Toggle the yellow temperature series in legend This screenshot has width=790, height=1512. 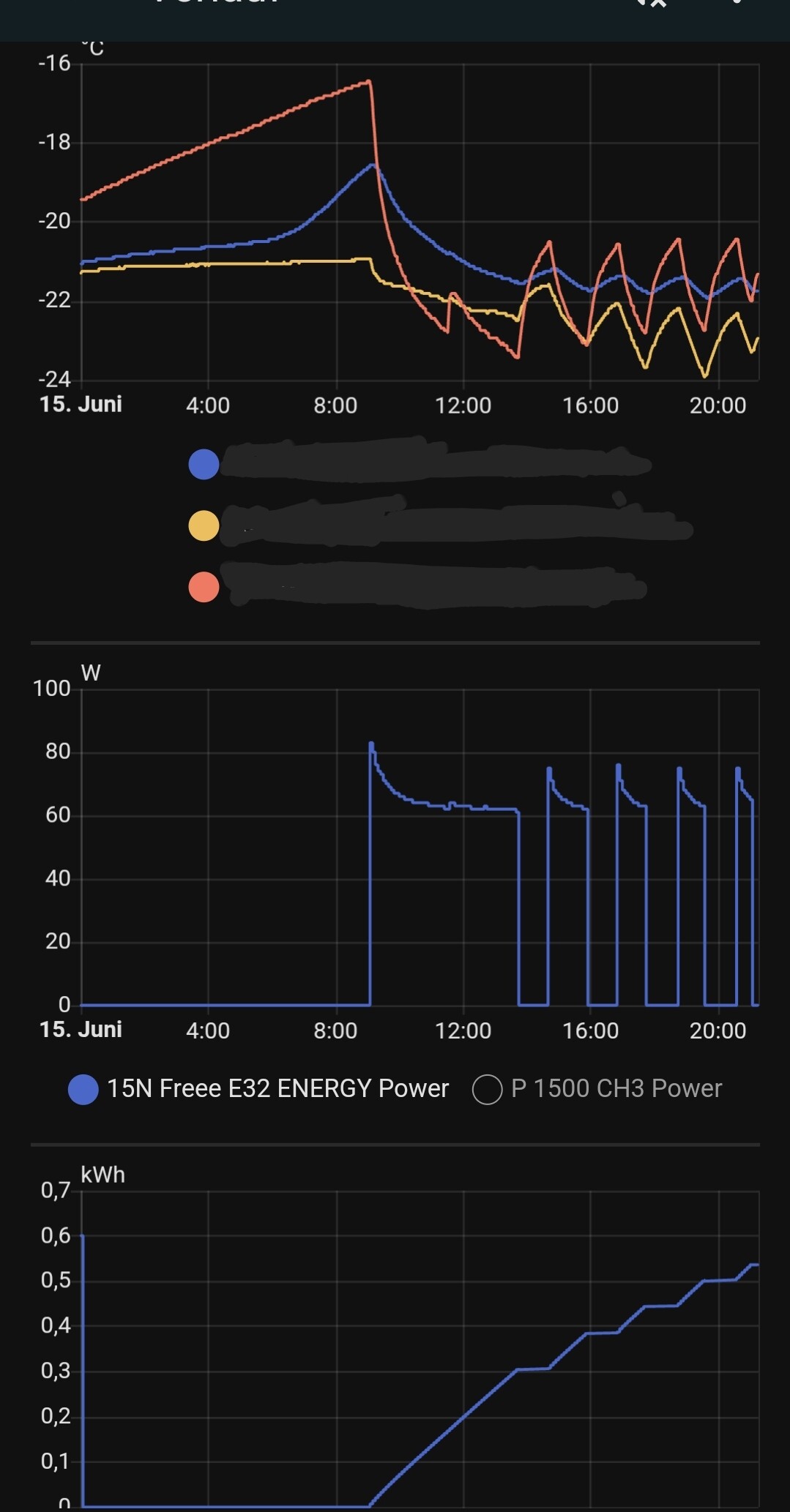pos(204,525)
